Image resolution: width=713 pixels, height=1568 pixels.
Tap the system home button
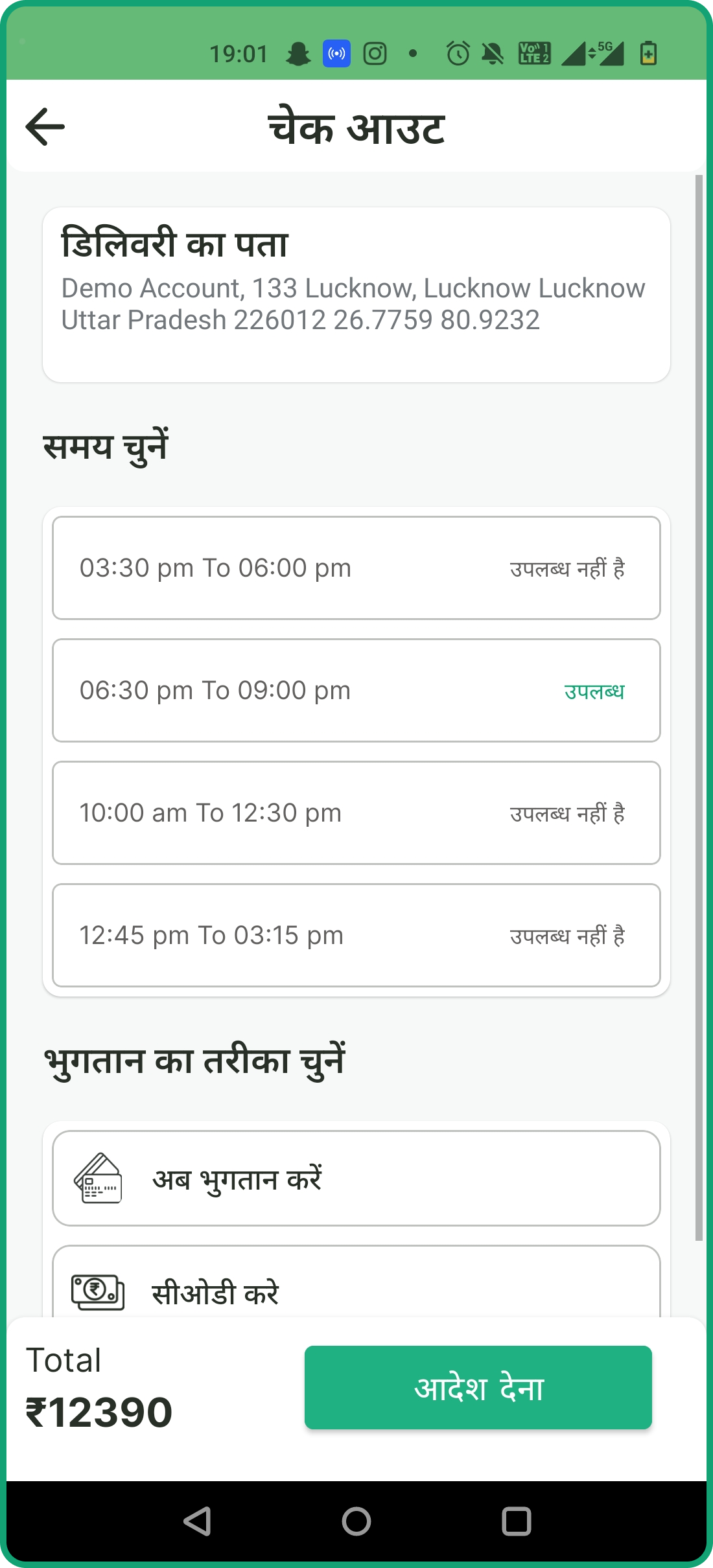pyautogui.click(x=356, y=1521)
